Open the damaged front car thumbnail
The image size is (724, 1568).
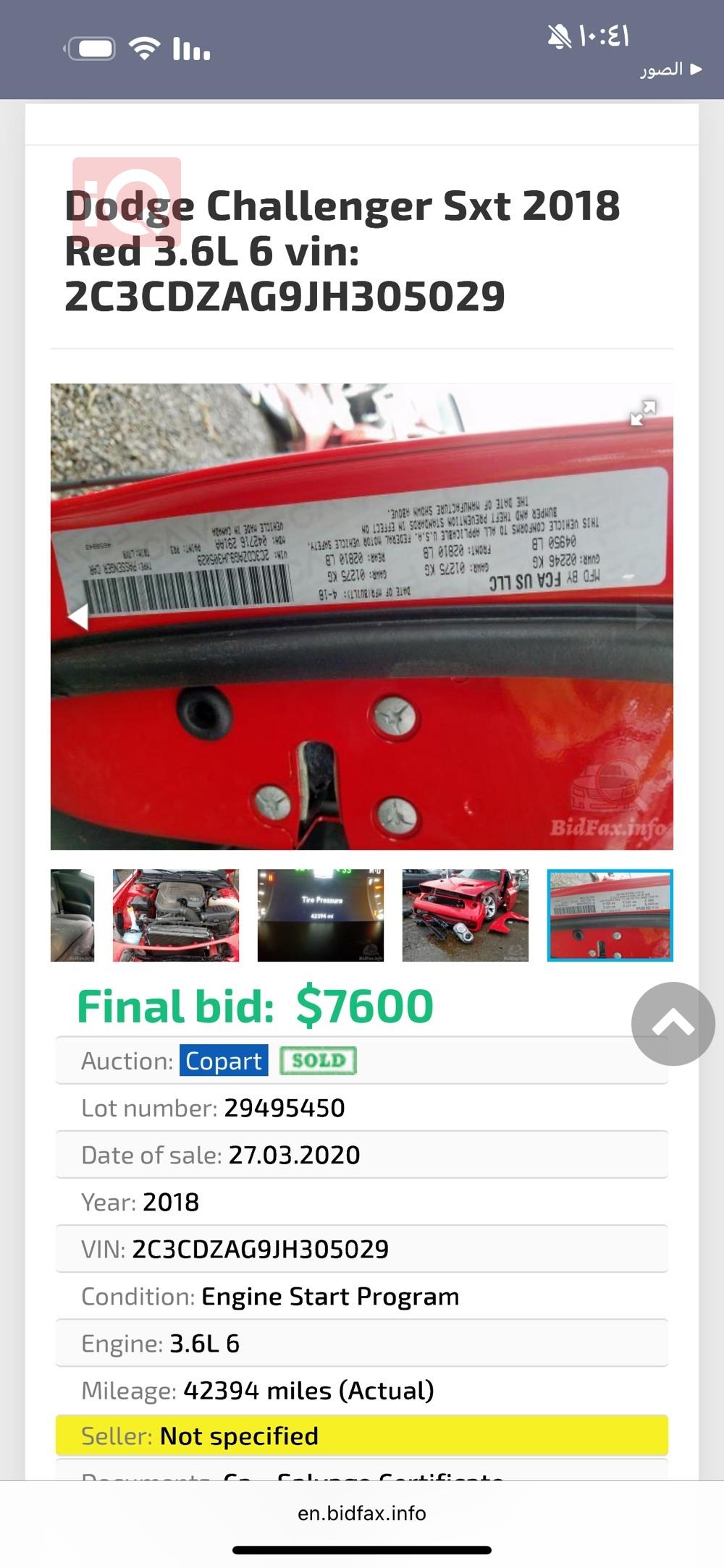[466, 915]
